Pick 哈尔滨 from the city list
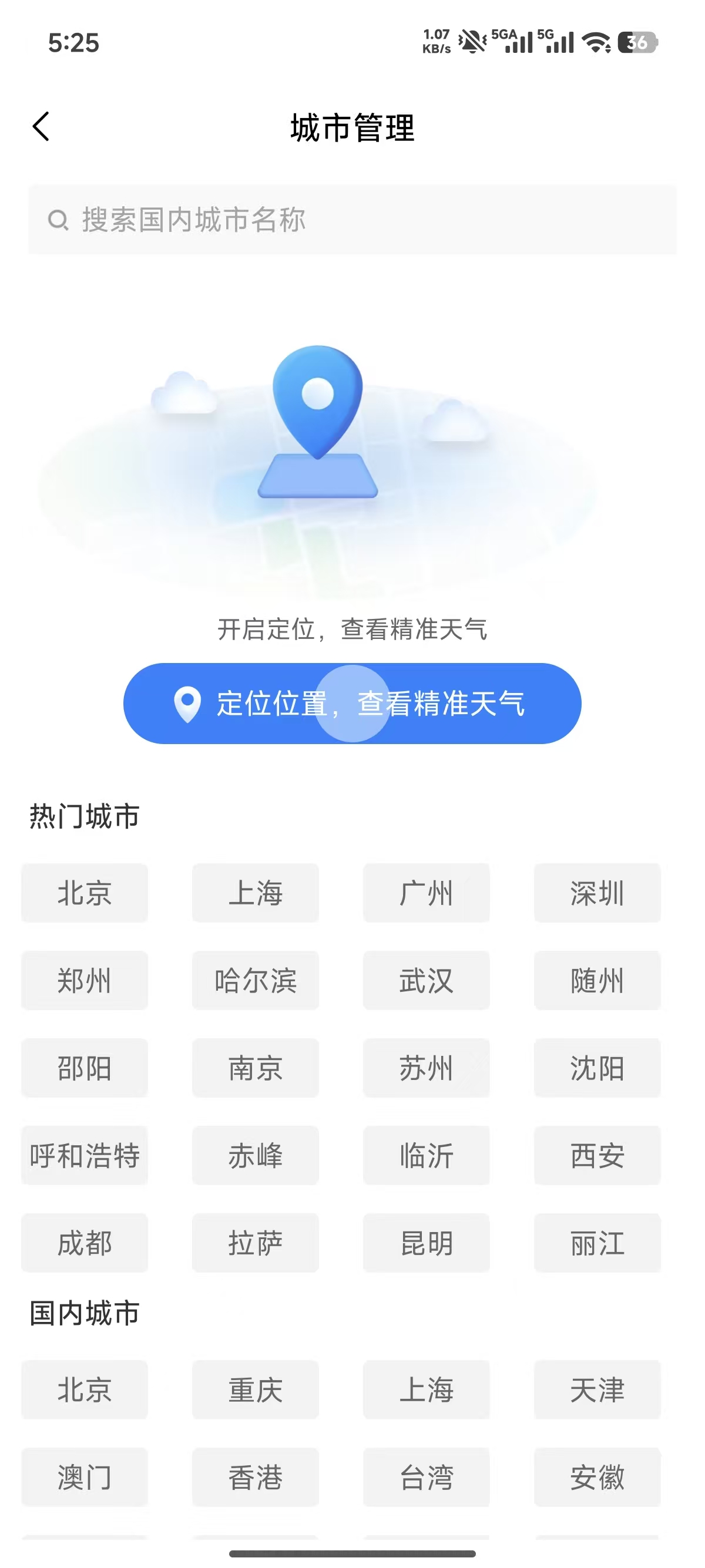 pos(256,981)
